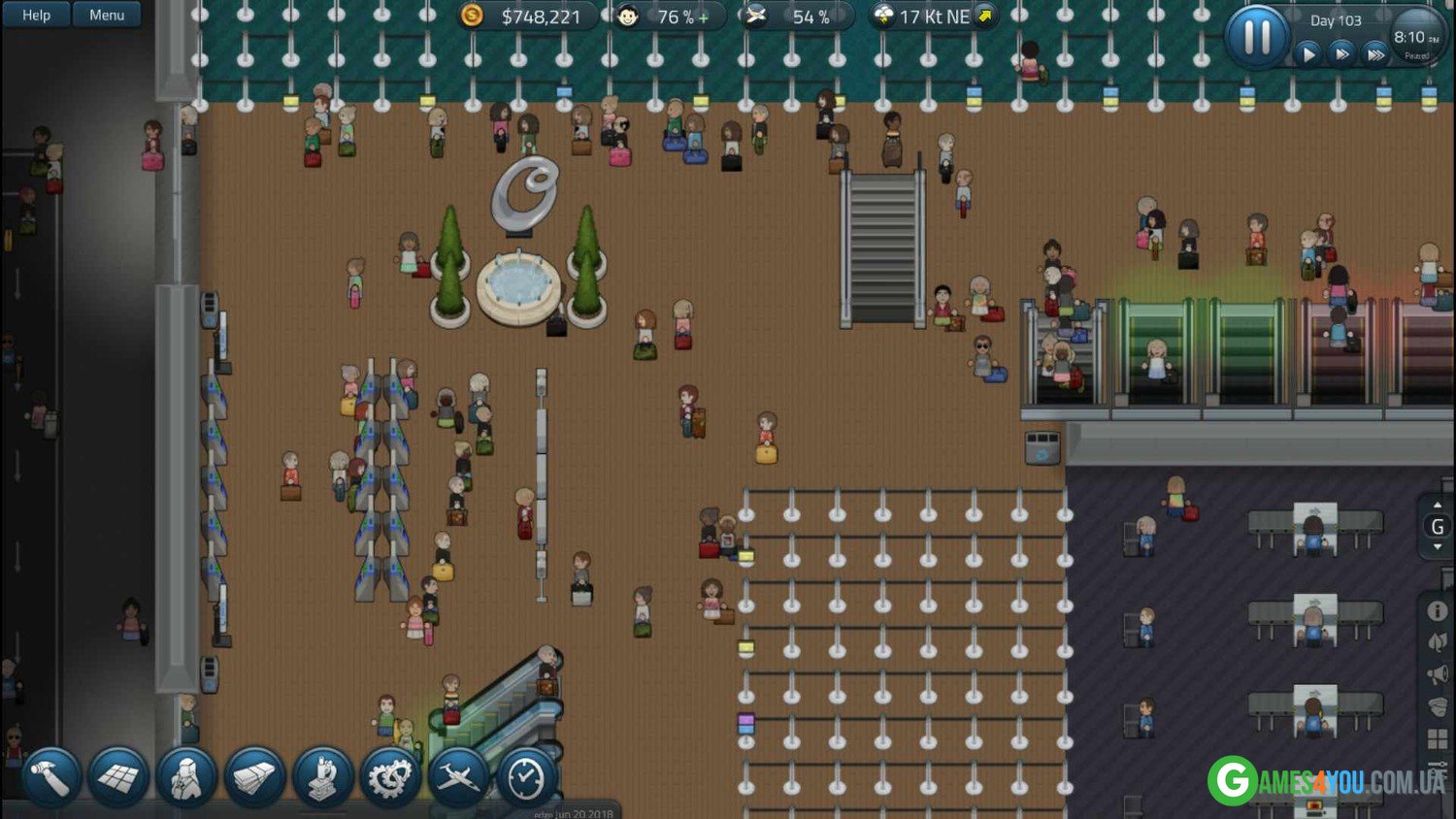Set game speed to fast forward

click(x=1341, y=54)
